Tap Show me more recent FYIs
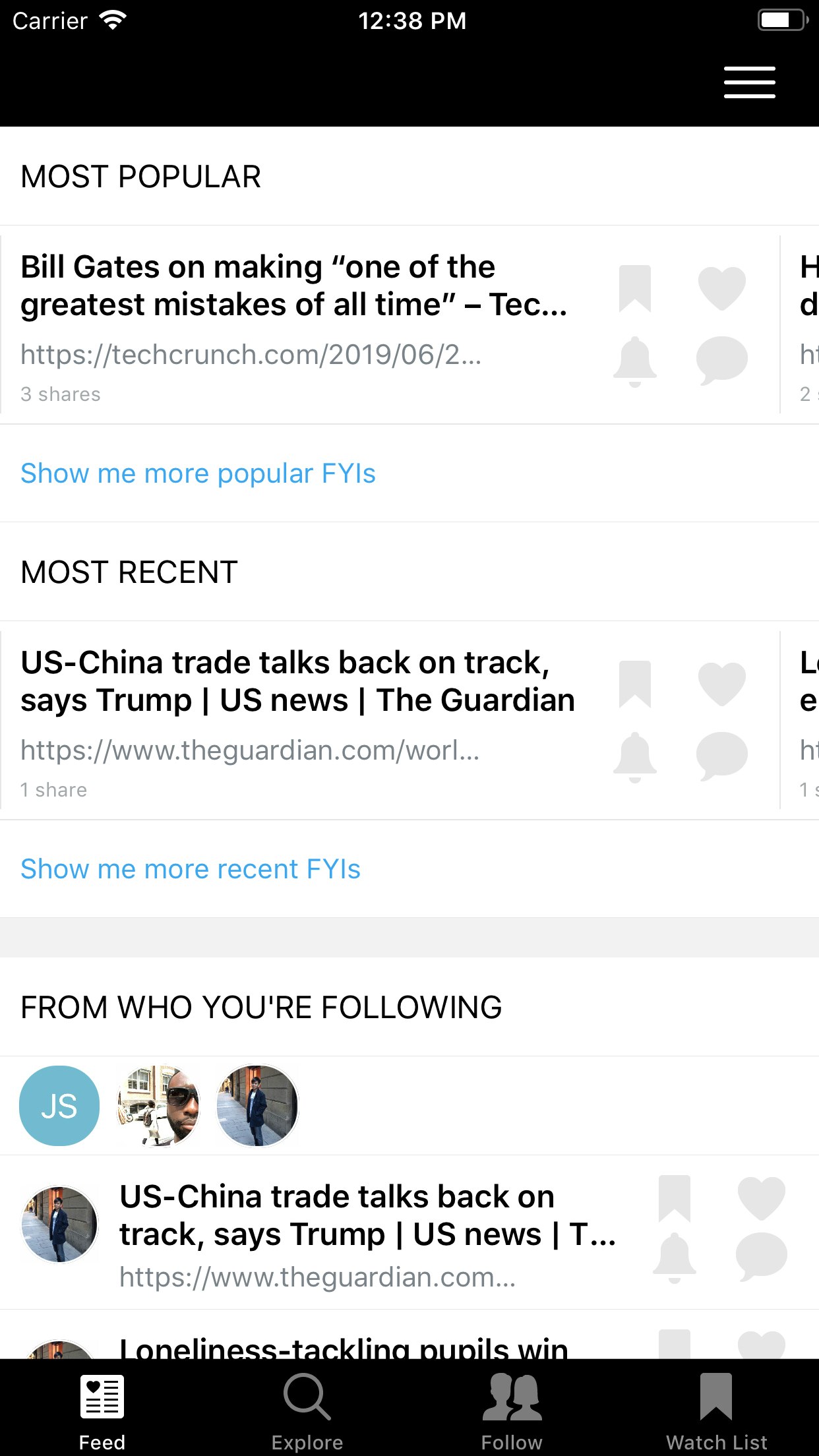 [191, 869]
